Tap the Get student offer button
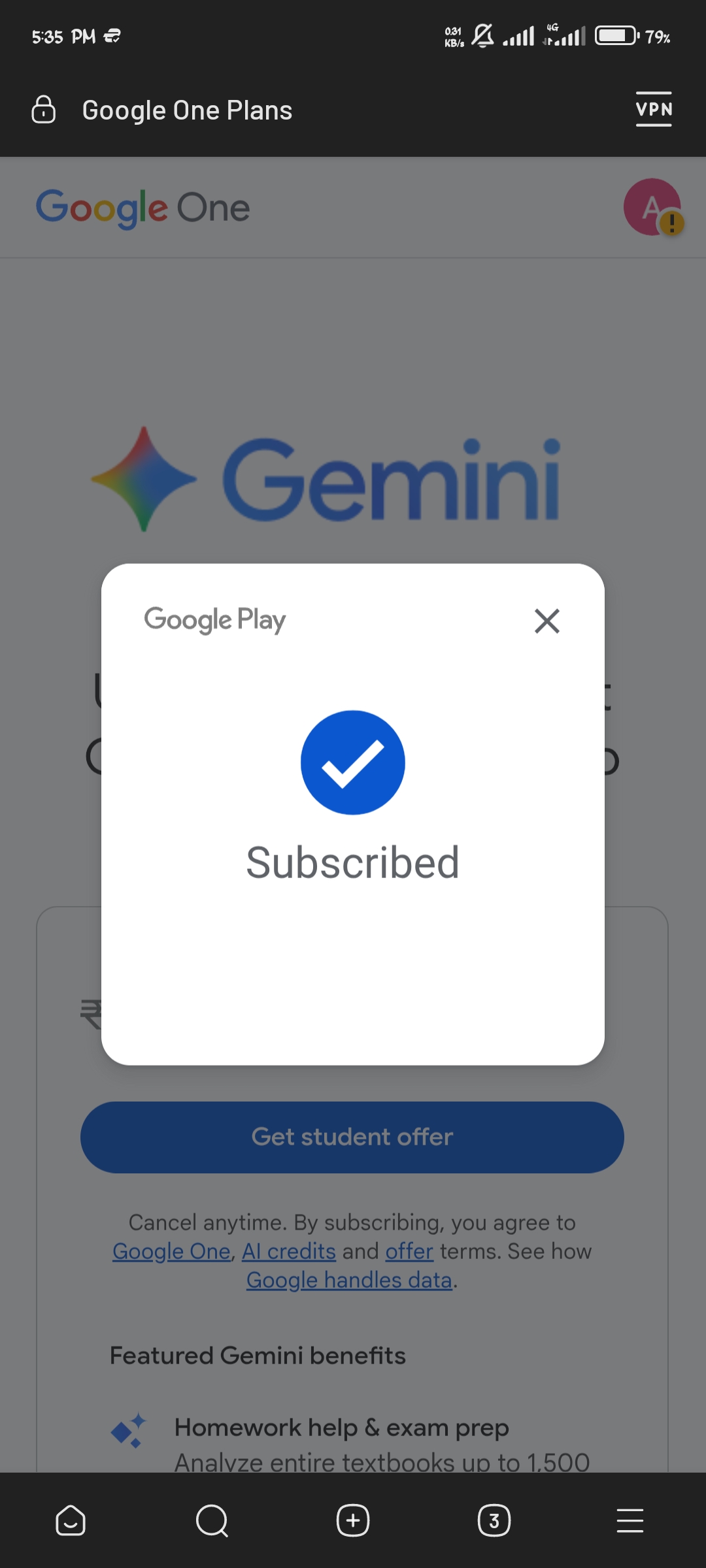 (352, 1137)
